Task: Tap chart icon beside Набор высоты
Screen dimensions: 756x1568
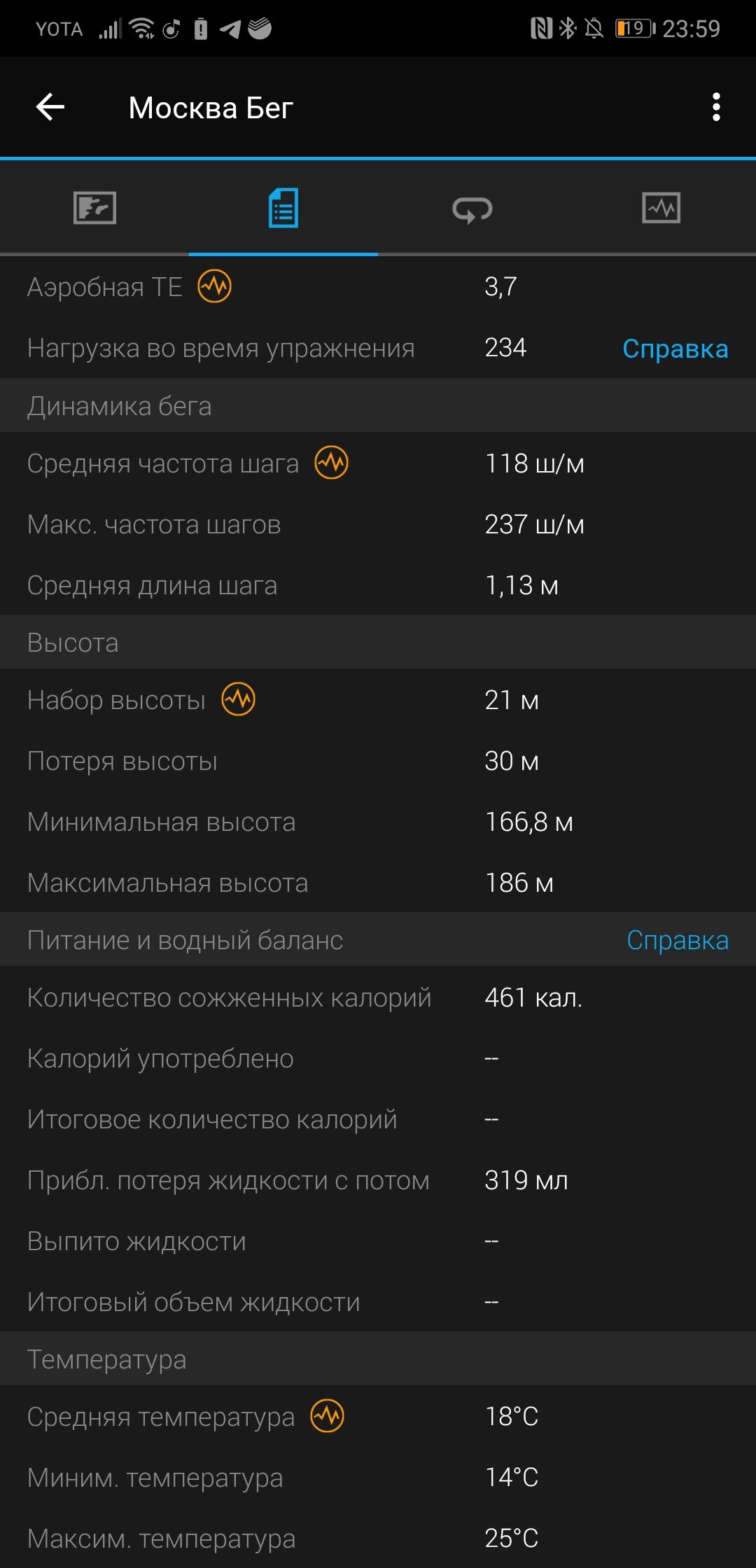Action: click(238, 699)
